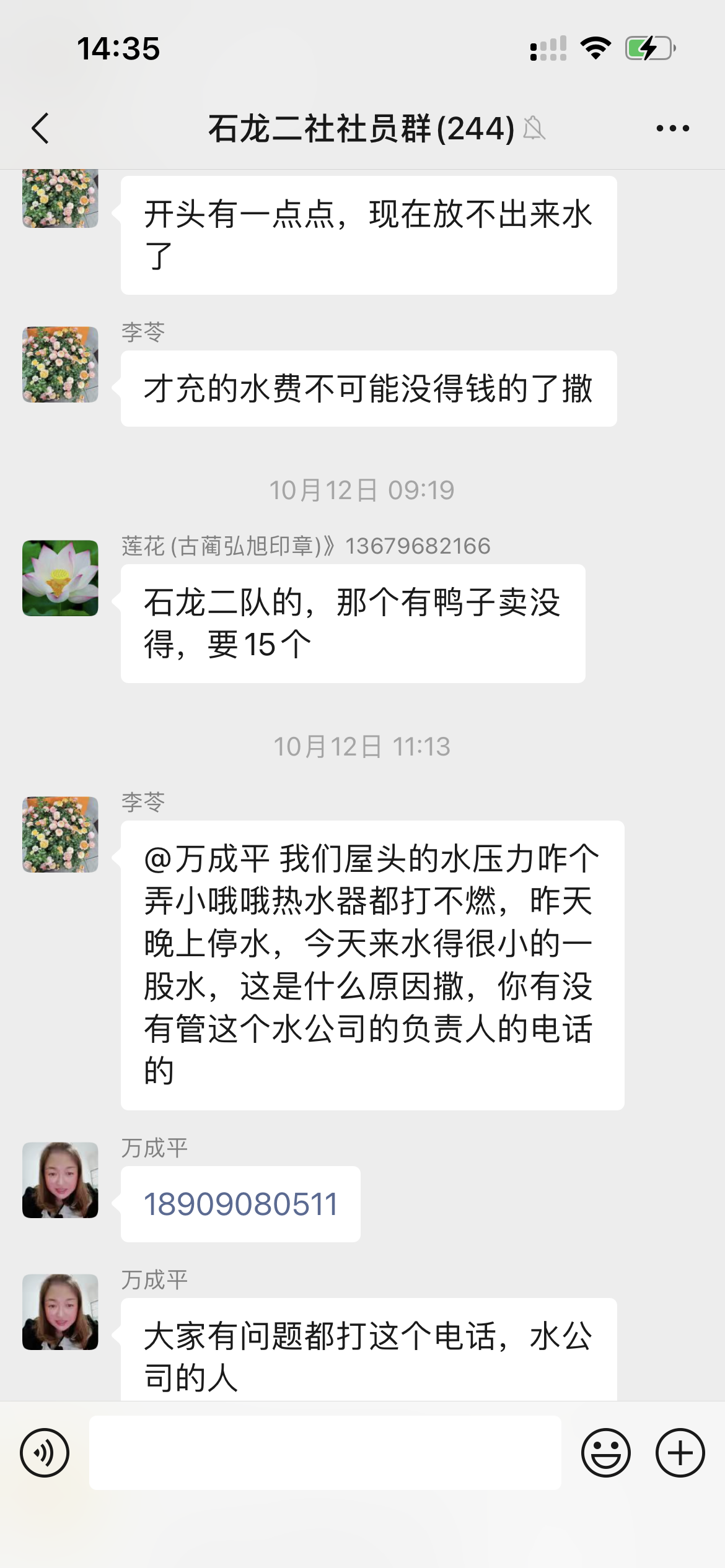Open the lotus avatar's profile
Screen dimensions: 725x1568
(x=60, y=578)
